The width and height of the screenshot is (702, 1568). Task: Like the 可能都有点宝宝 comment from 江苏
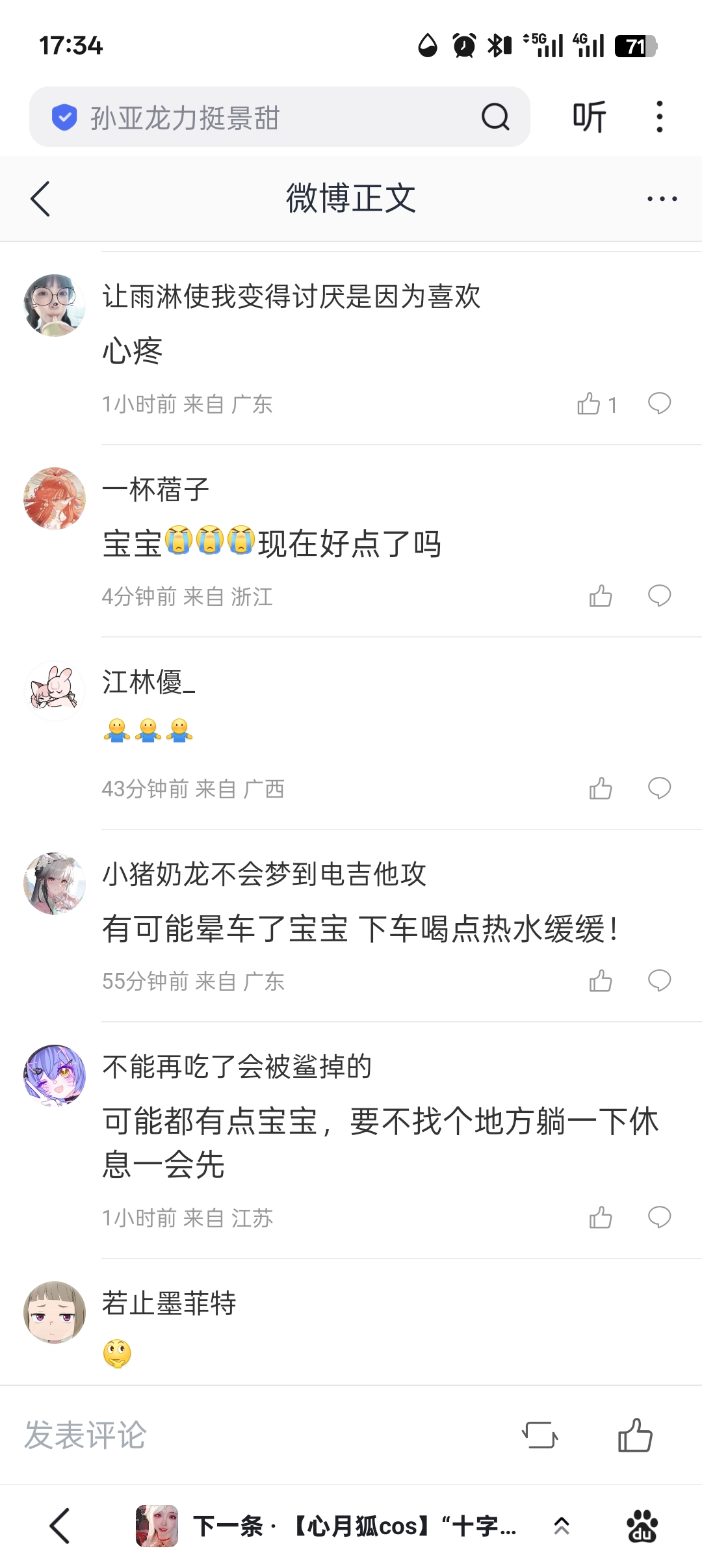pos(601,1218)
